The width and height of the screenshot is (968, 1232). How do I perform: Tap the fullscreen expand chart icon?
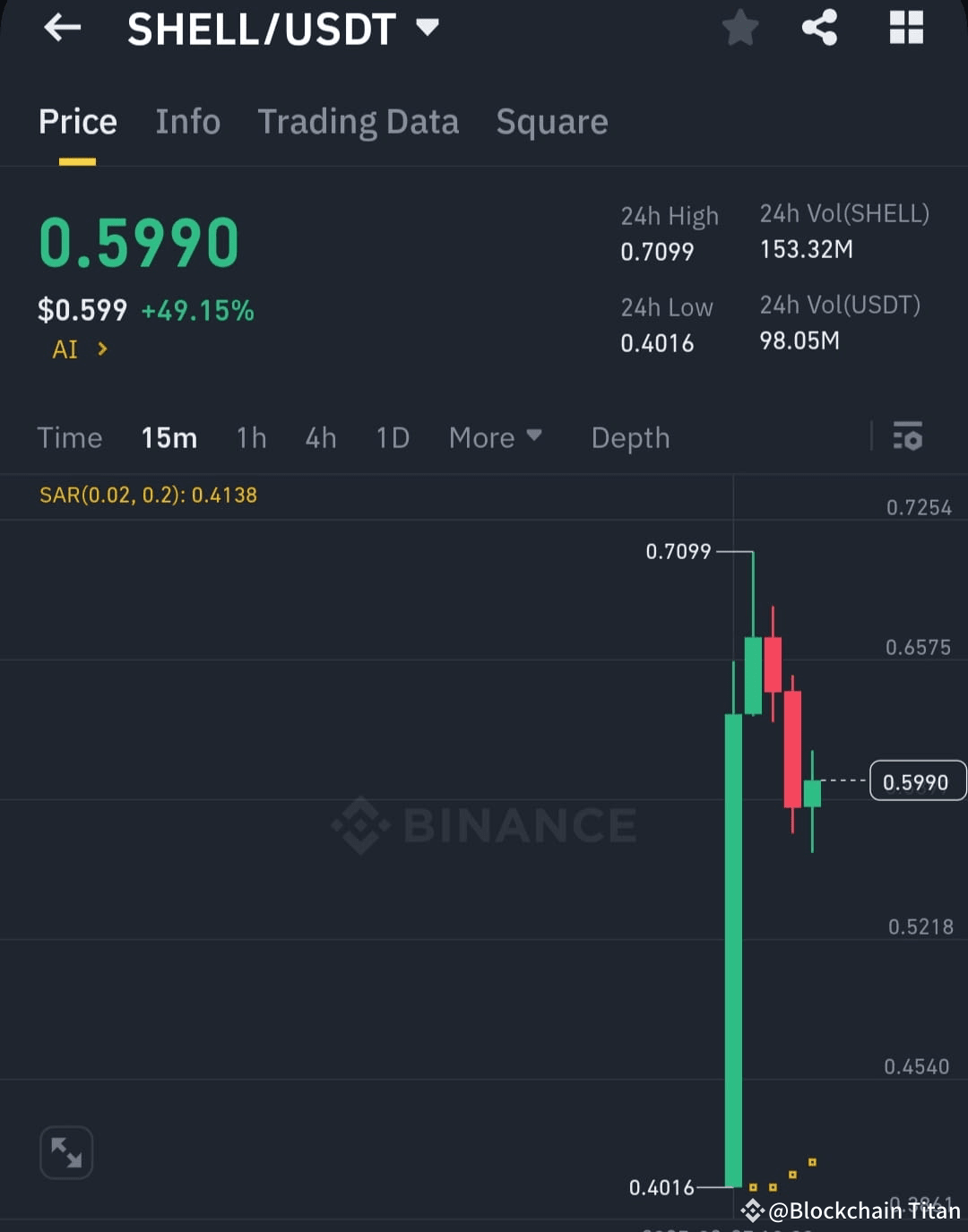66,1153
